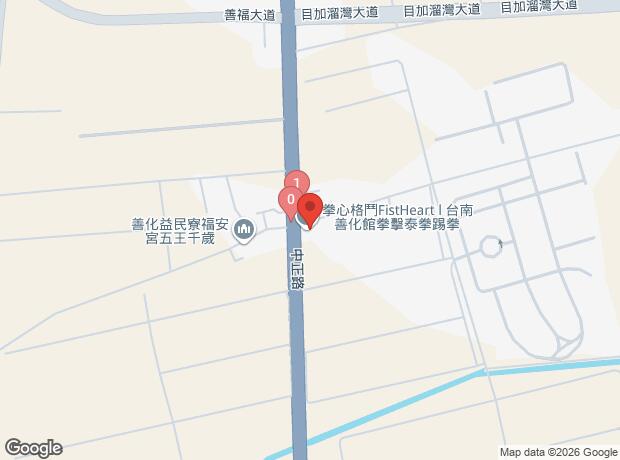Select the map marker labeled 0

coord(291,200)
